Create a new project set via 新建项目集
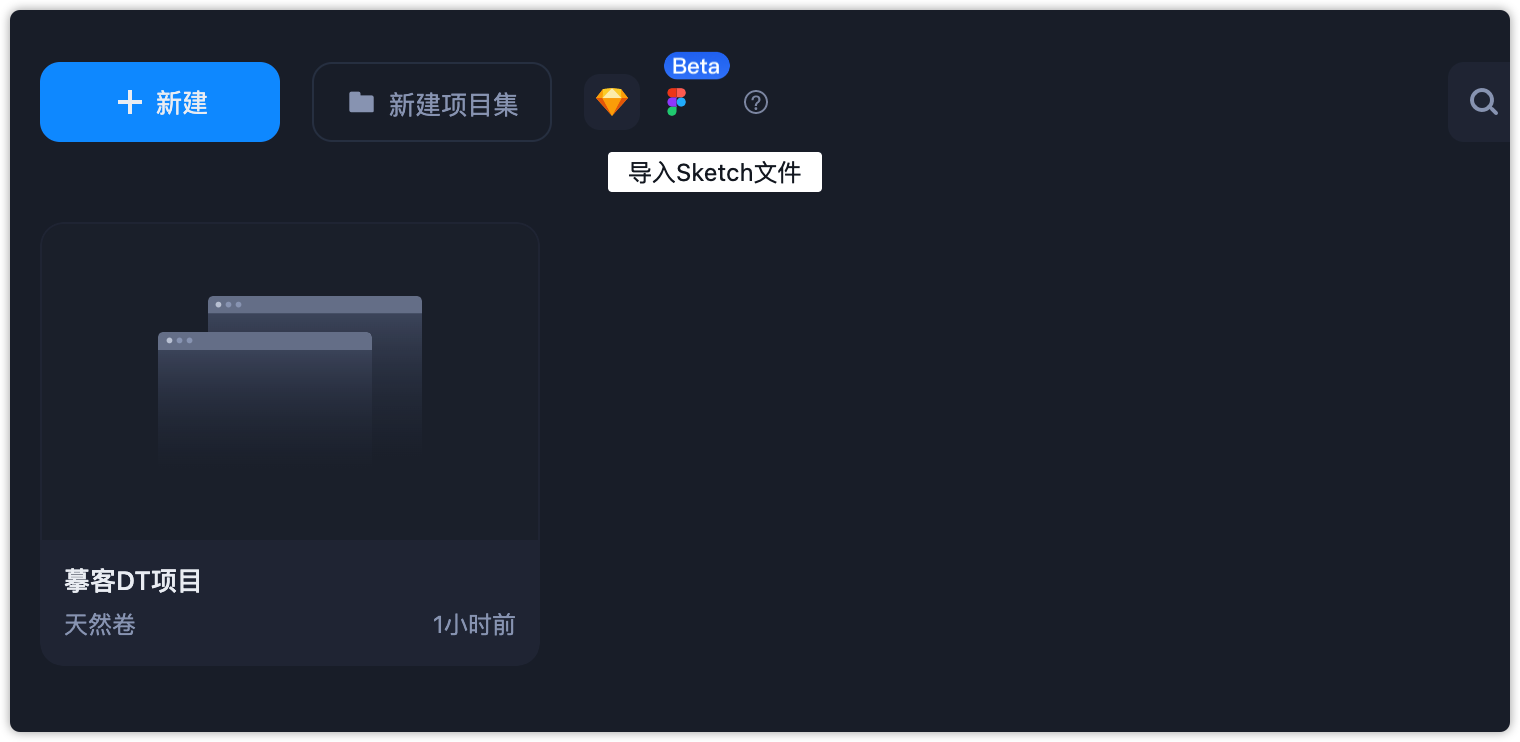The height and width of the screenshot is (742, 1520). (x=432, y=102)
